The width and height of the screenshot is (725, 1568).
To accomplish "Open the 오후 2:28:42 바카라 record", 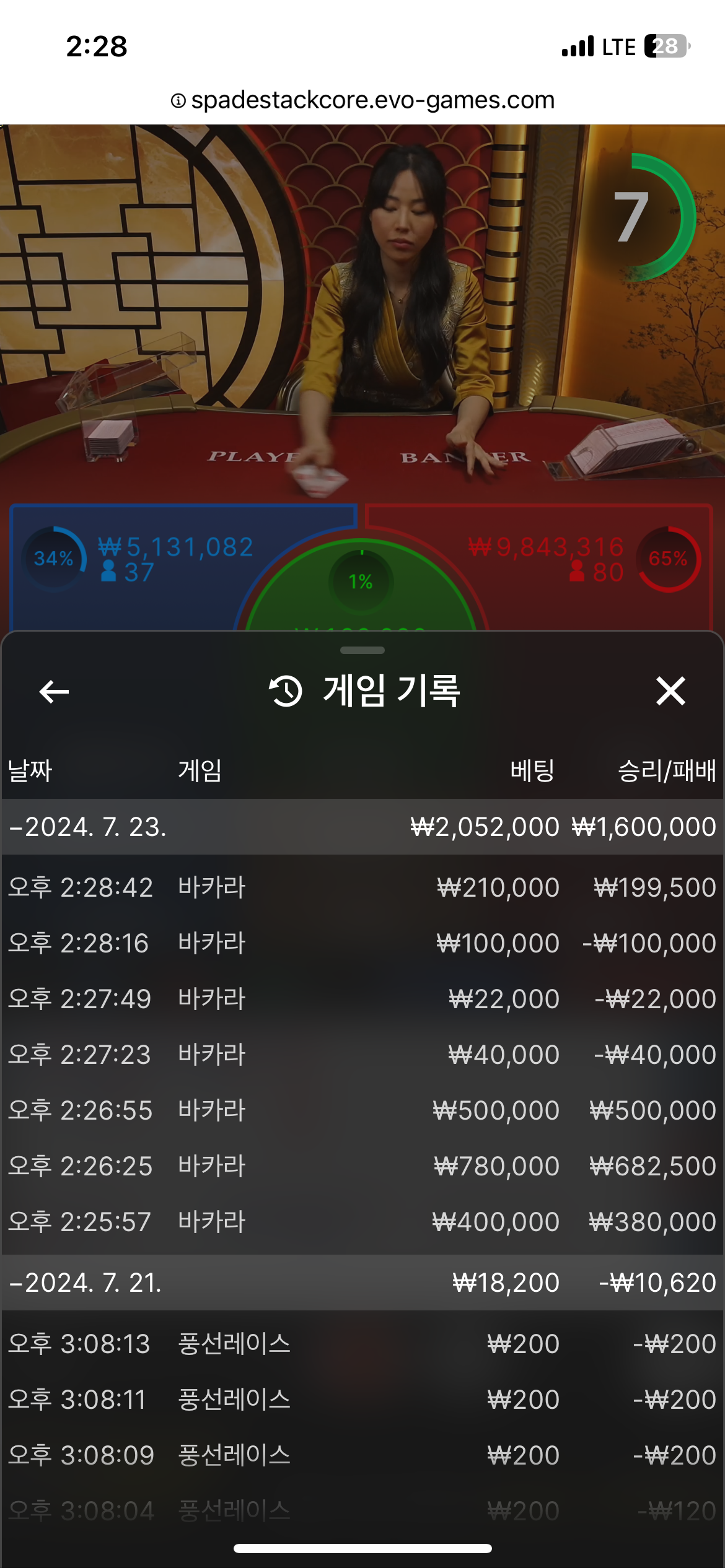I will pyautogui.click(x=362, y=887).
